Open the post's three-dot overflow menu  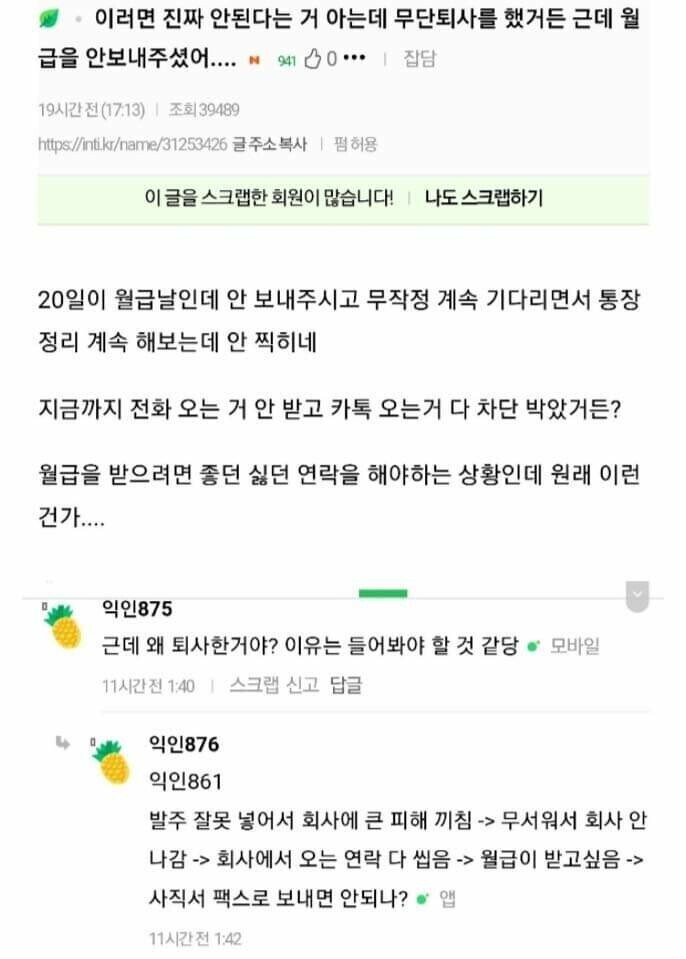[x=354, y=59]
